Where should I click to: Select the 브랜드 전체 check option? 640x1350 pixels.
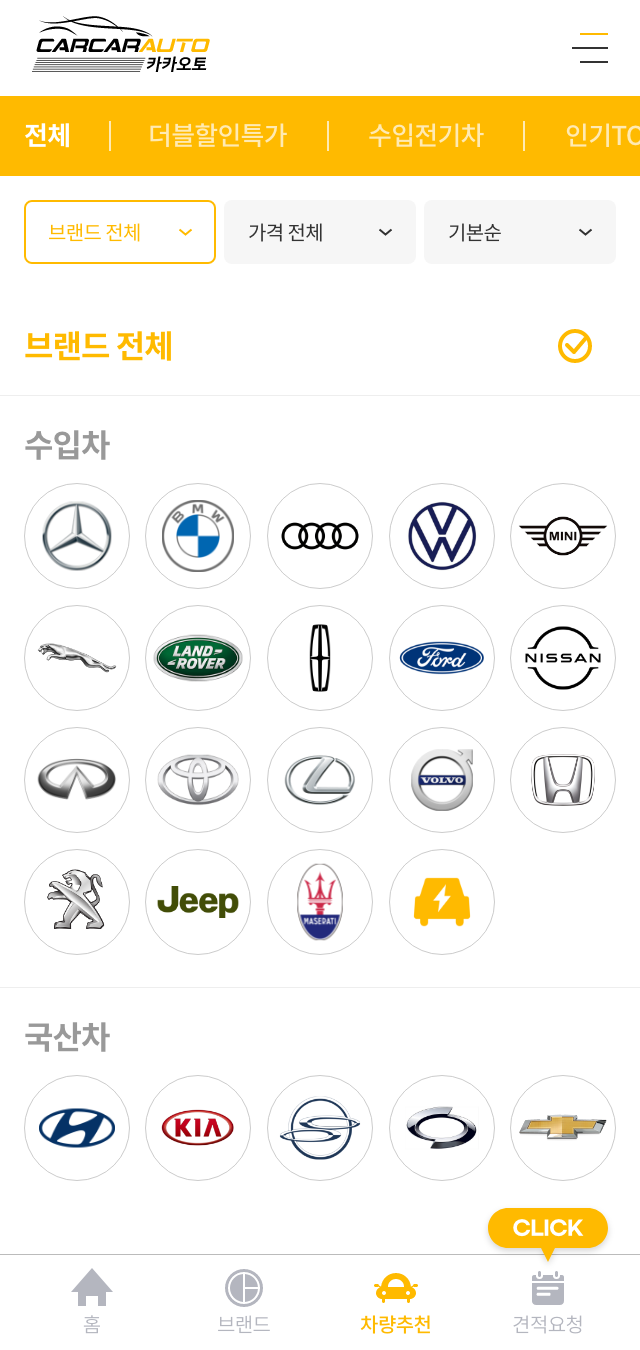pos(574,346)
